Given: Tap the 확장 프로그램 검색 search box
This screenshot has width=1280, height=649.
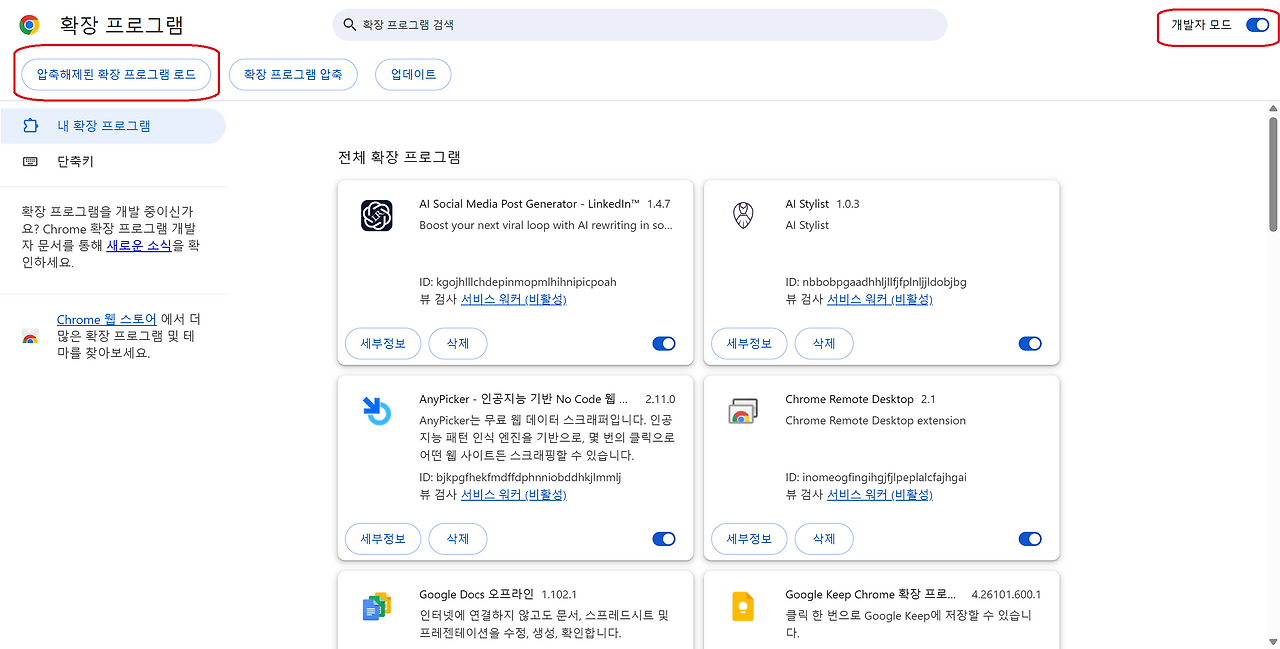Looking at the screenshot, I should pos(640,25).
